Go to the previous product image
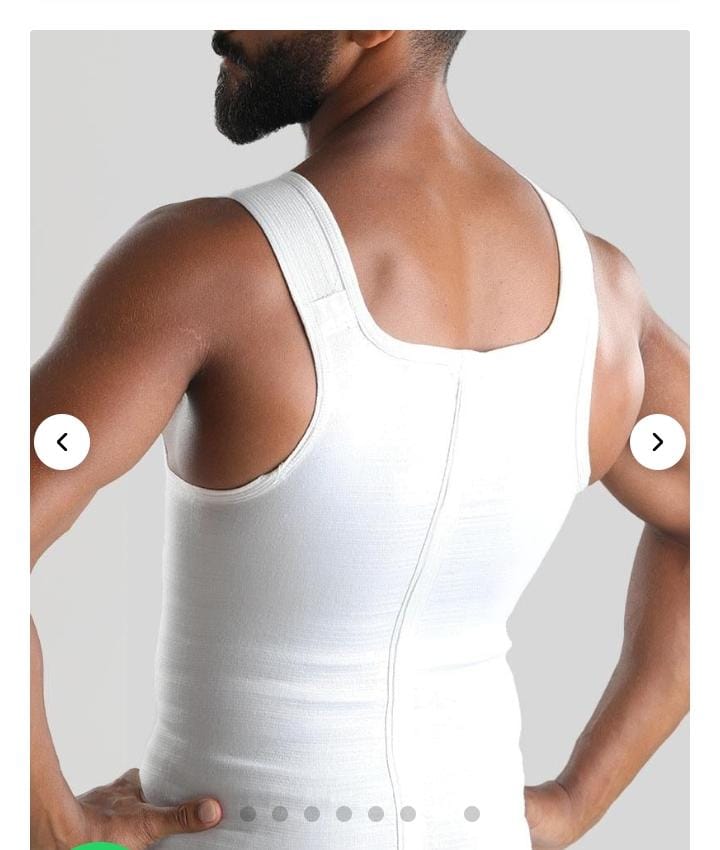Viewport: 720px width, 850px height. tap(62, 442)
